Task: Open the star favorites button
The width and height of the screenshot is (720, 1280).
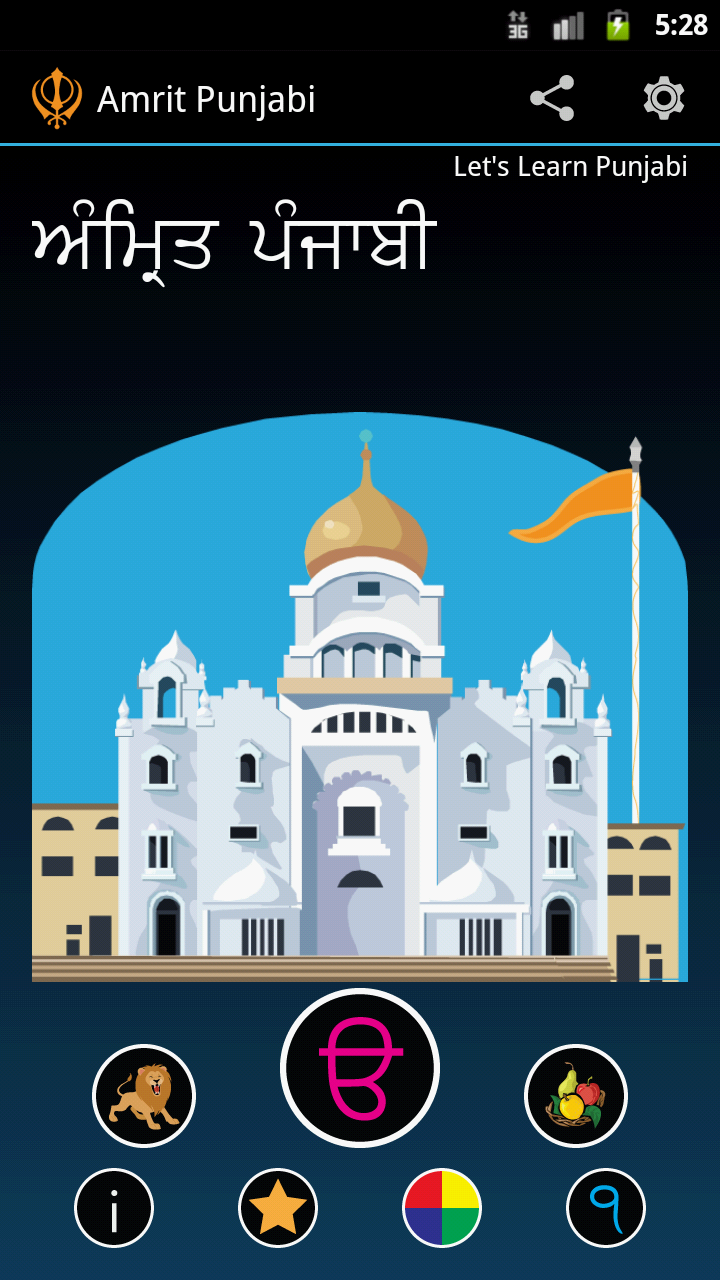Action: 278,1208
